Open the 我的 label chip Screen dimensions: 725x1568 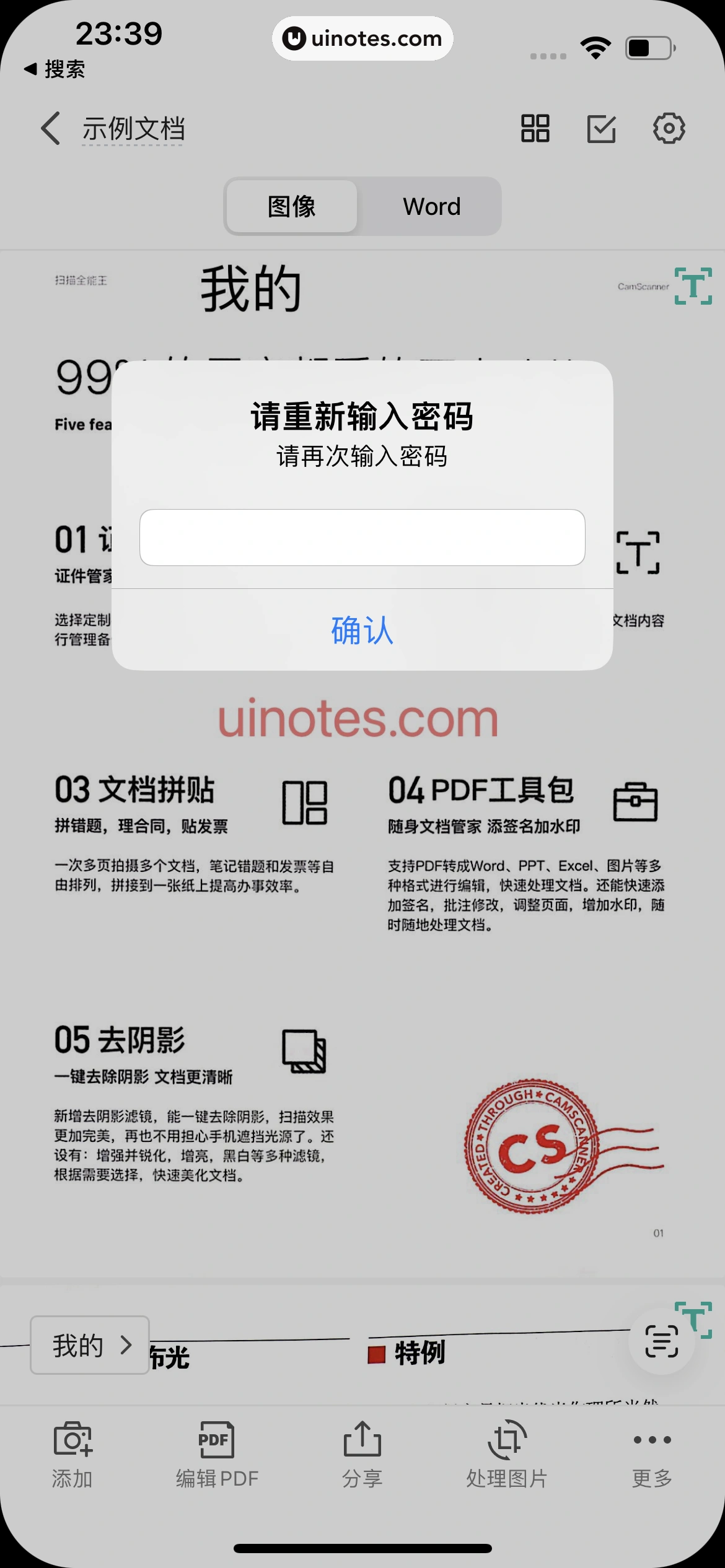click(x=90, y=1344)
